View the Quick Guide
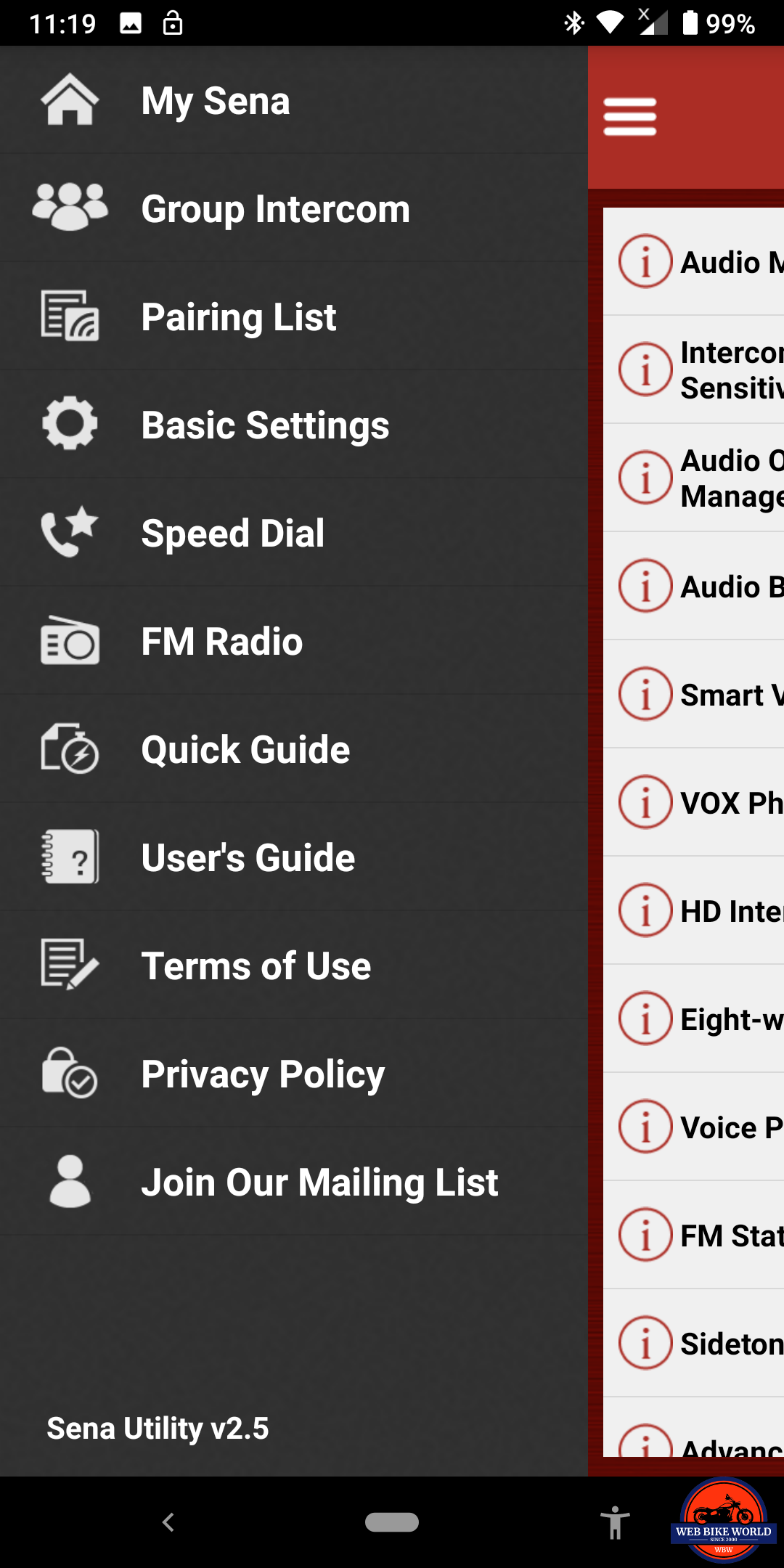The image size is (784, 1568). [245, 750]
